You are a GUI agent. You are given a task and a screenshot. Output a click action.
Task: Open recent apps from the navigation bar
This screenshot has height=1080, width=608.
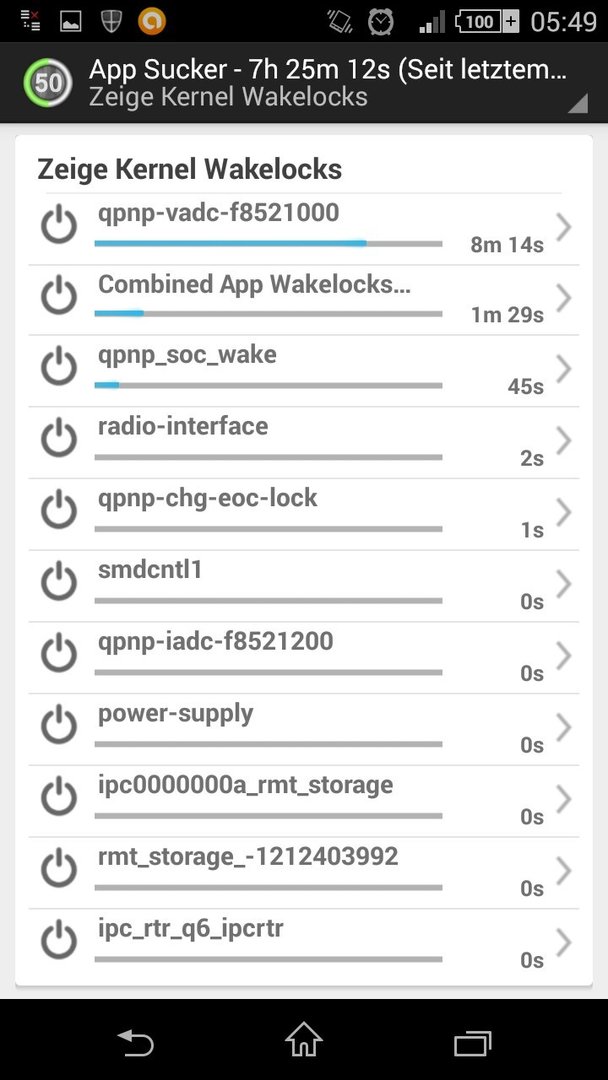pyautogui.click(x=473, y=1041)
